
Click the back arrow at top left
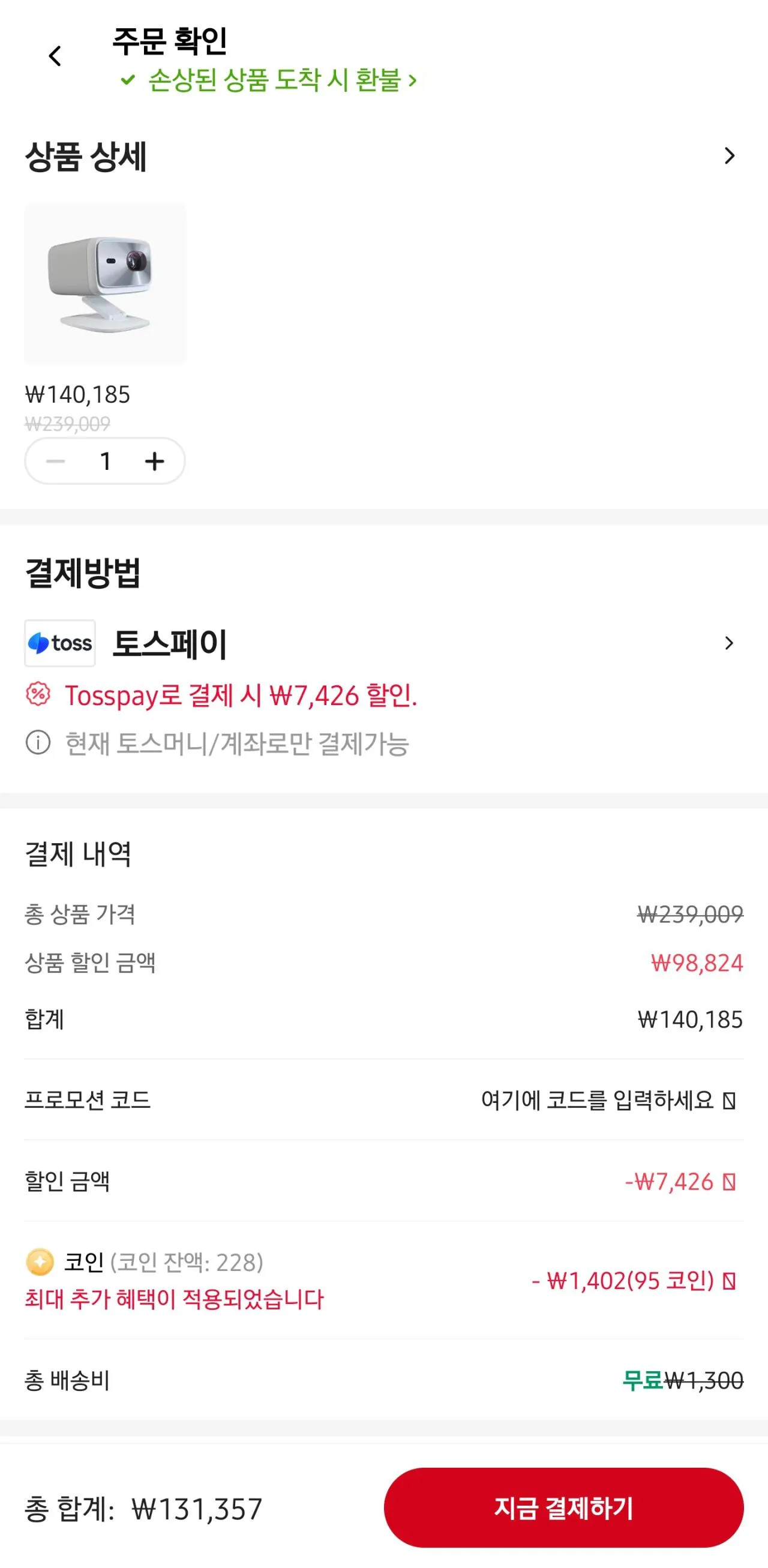click(x=56, y=56)
